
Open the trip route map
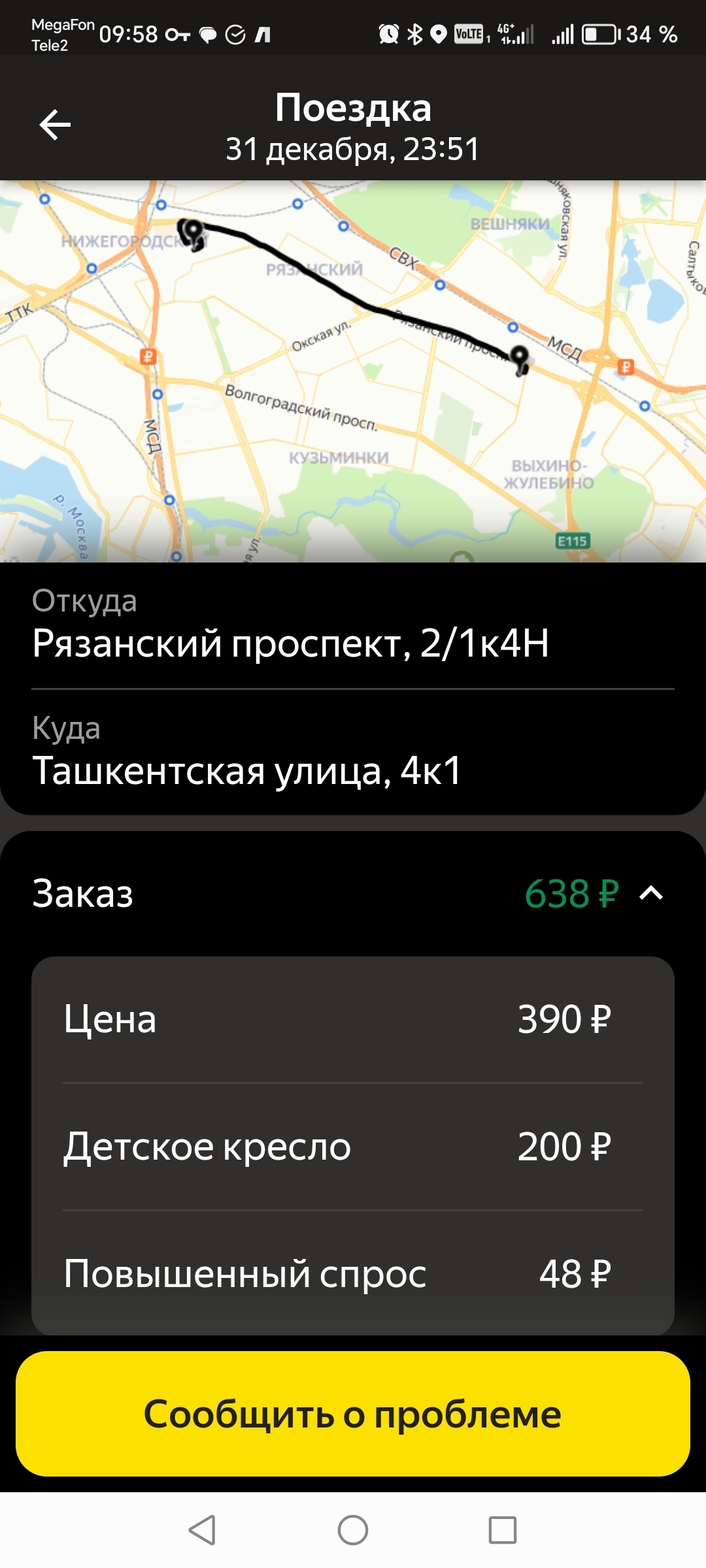point(353,371)
